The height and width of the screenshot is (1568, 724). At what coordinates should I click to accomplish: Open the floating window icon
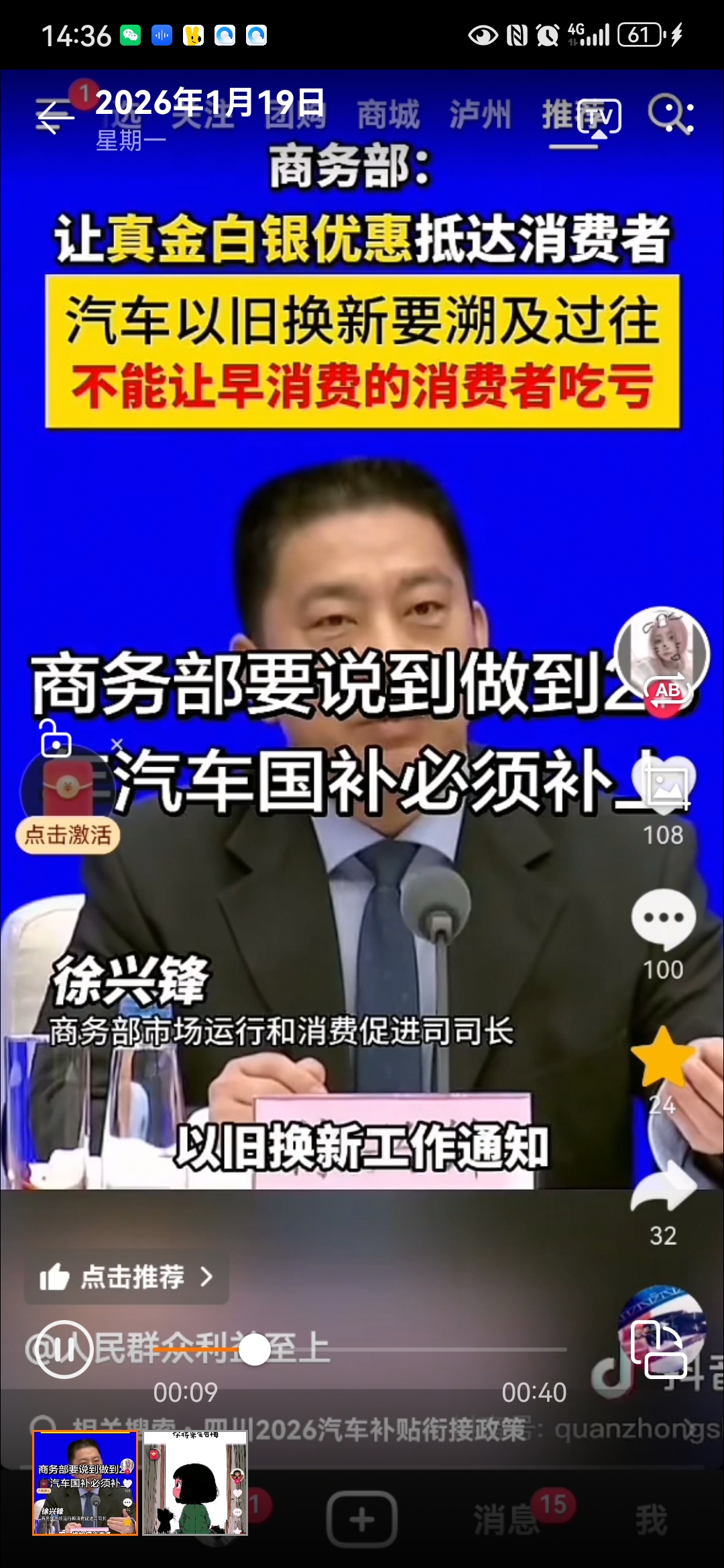(x=658, y=1350)
